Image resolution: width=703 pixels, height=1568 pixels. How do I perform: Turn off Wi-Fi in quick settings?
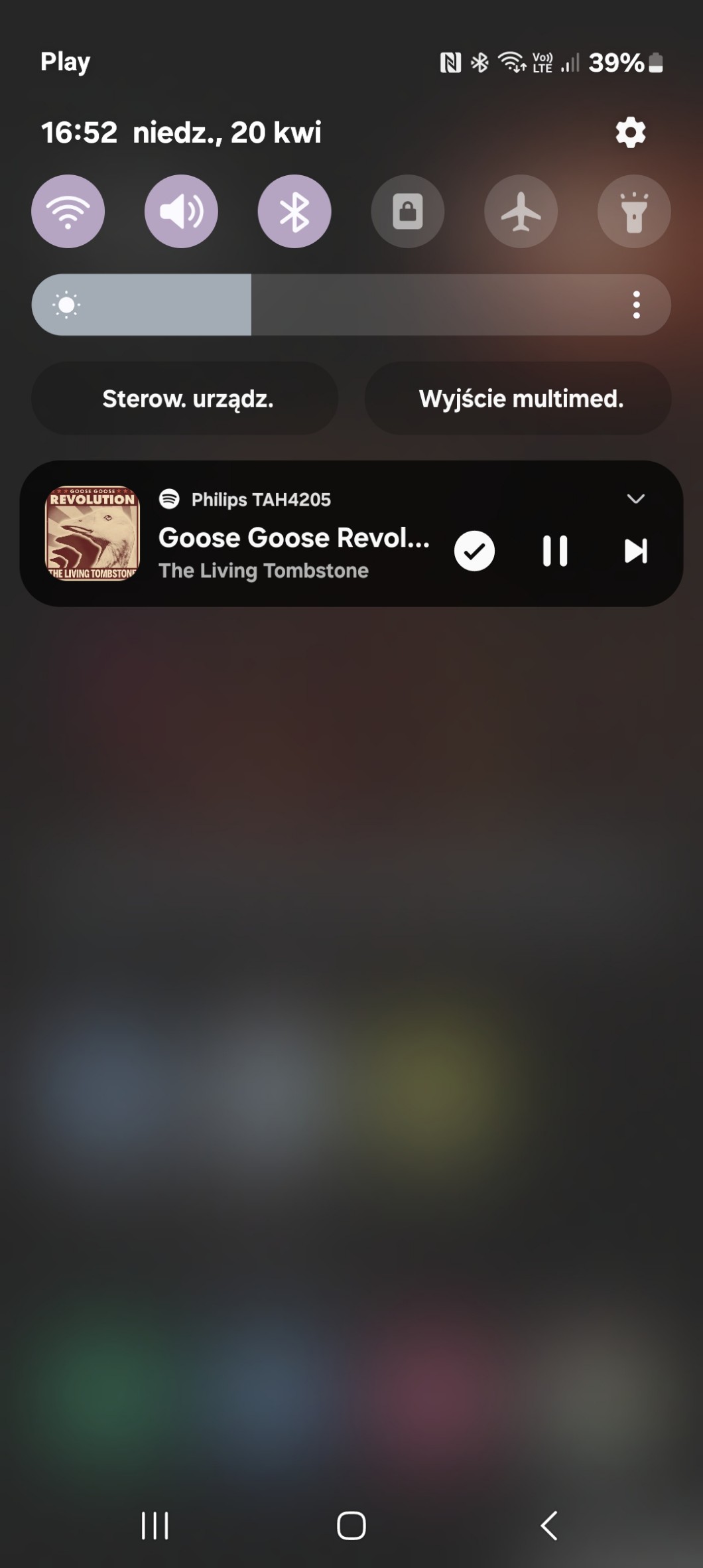tap(68, 212)
